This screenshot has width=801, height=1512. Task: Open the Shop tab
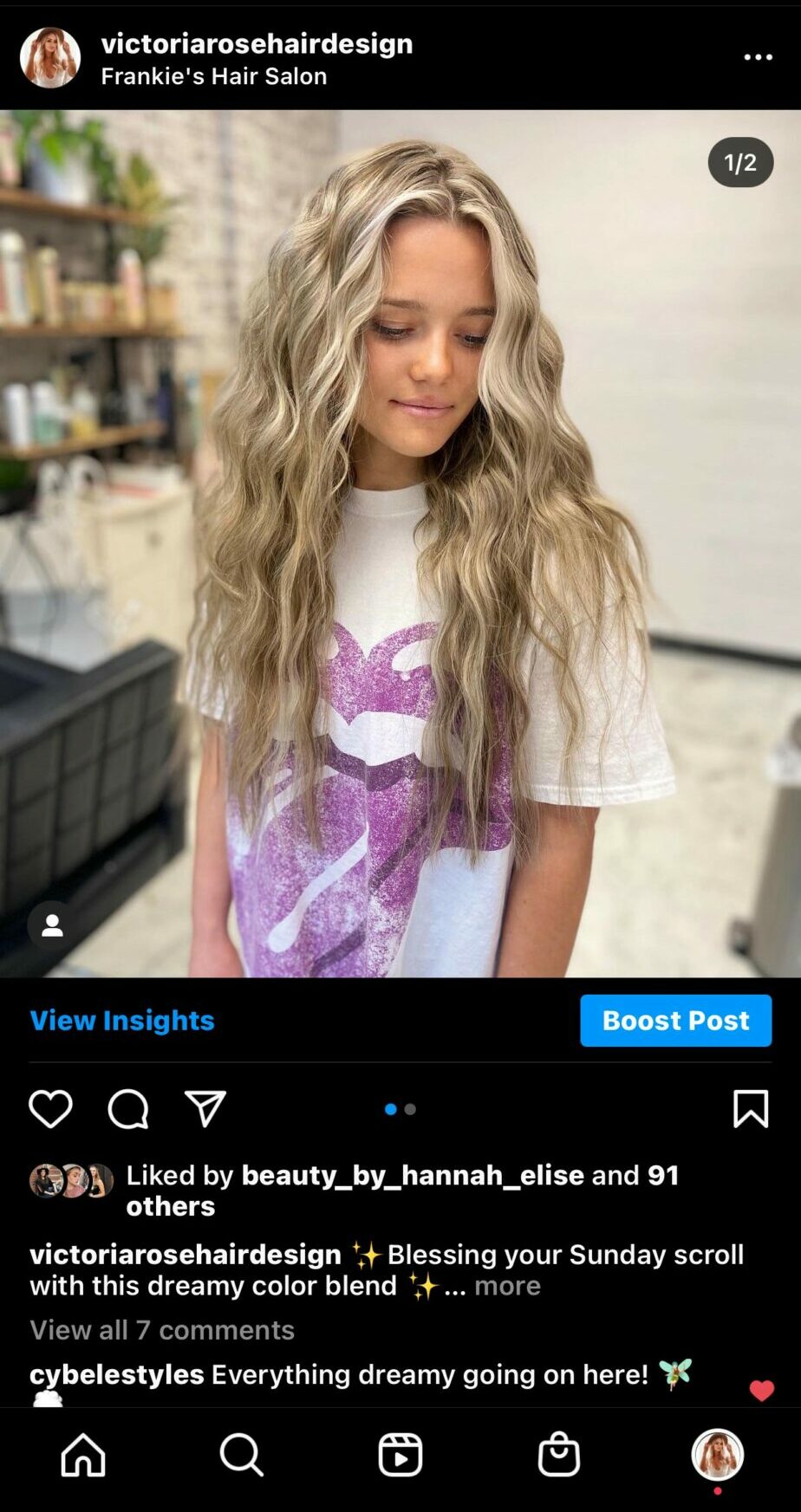(x=559, y=1455)
